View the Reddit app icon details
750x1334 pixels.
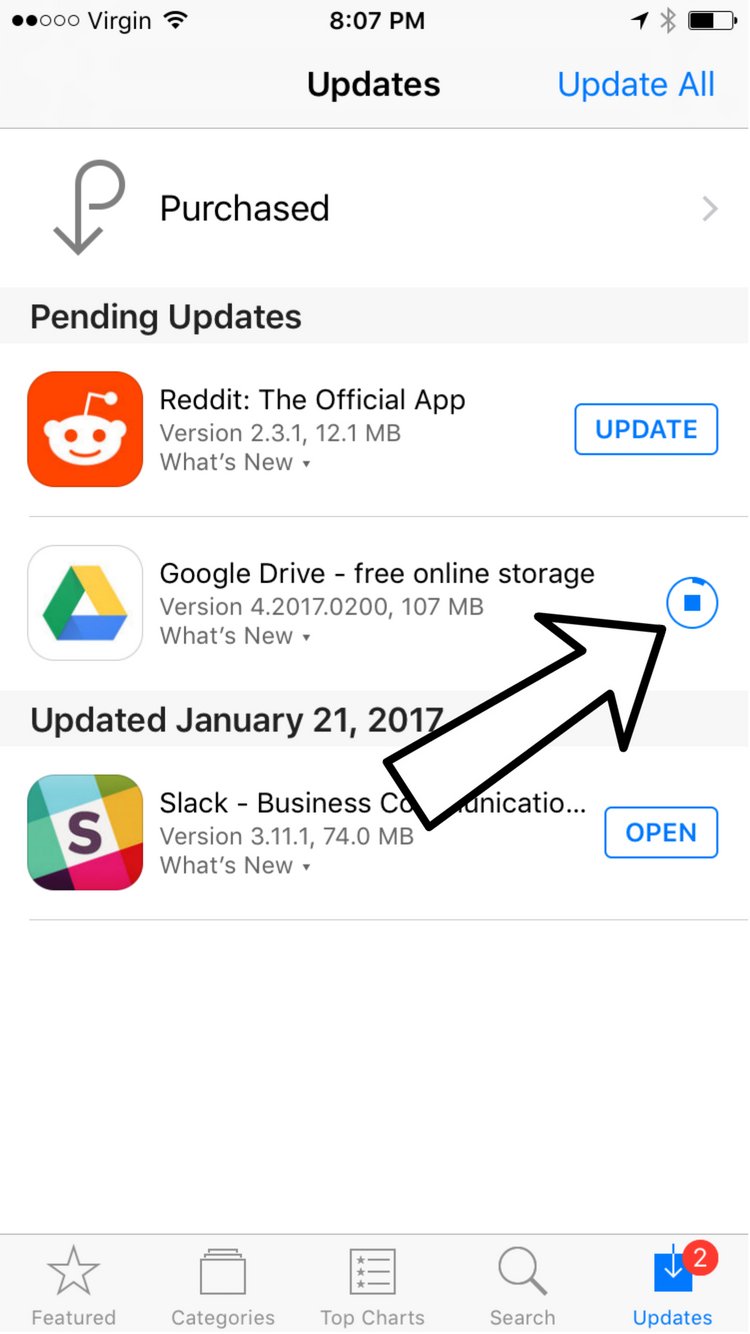click(85, 429)
